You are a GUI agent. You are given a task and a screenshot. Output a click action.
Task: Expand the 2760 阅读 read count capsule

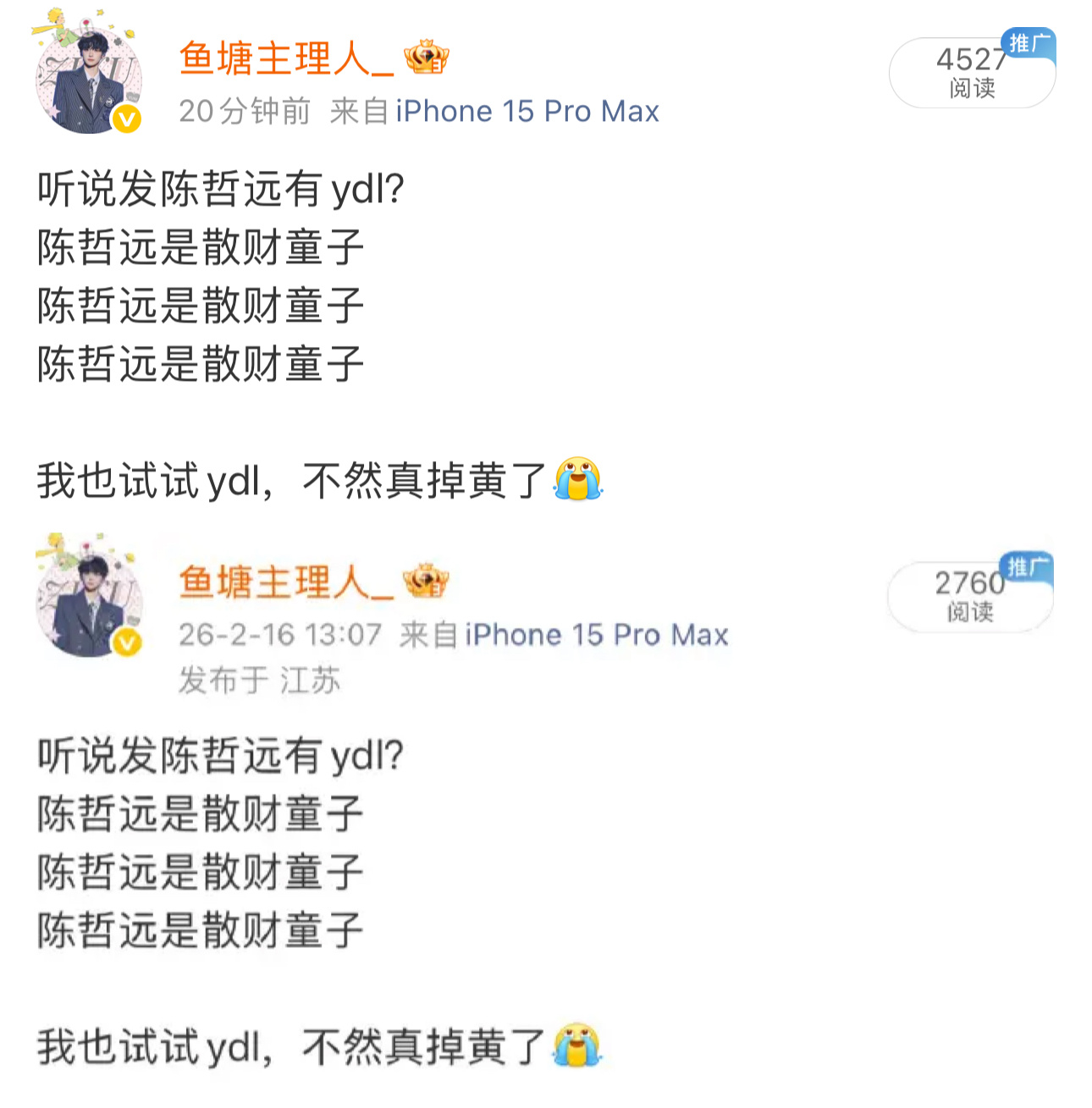[968, 597]
